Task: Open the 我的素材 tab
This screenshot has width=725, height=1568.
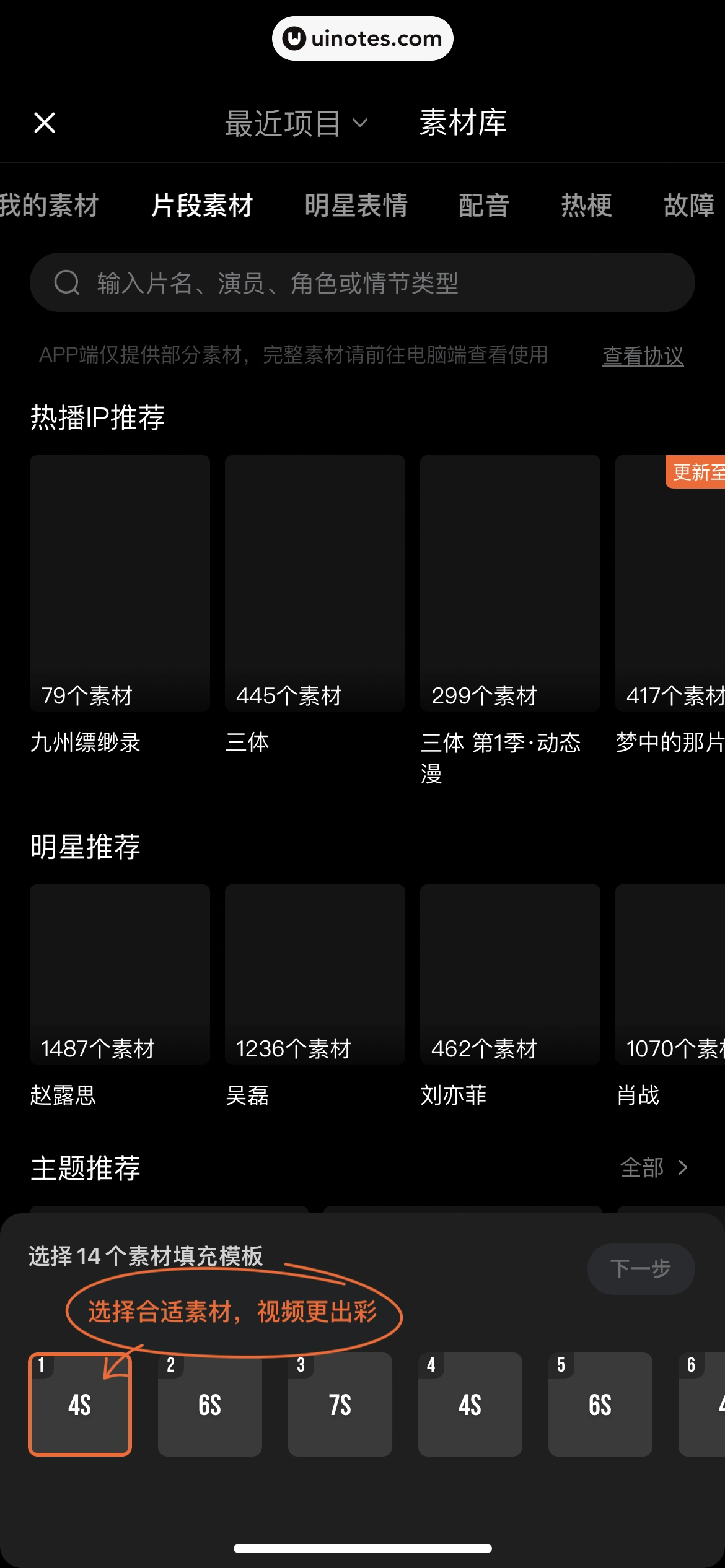Action: point(49,206)
